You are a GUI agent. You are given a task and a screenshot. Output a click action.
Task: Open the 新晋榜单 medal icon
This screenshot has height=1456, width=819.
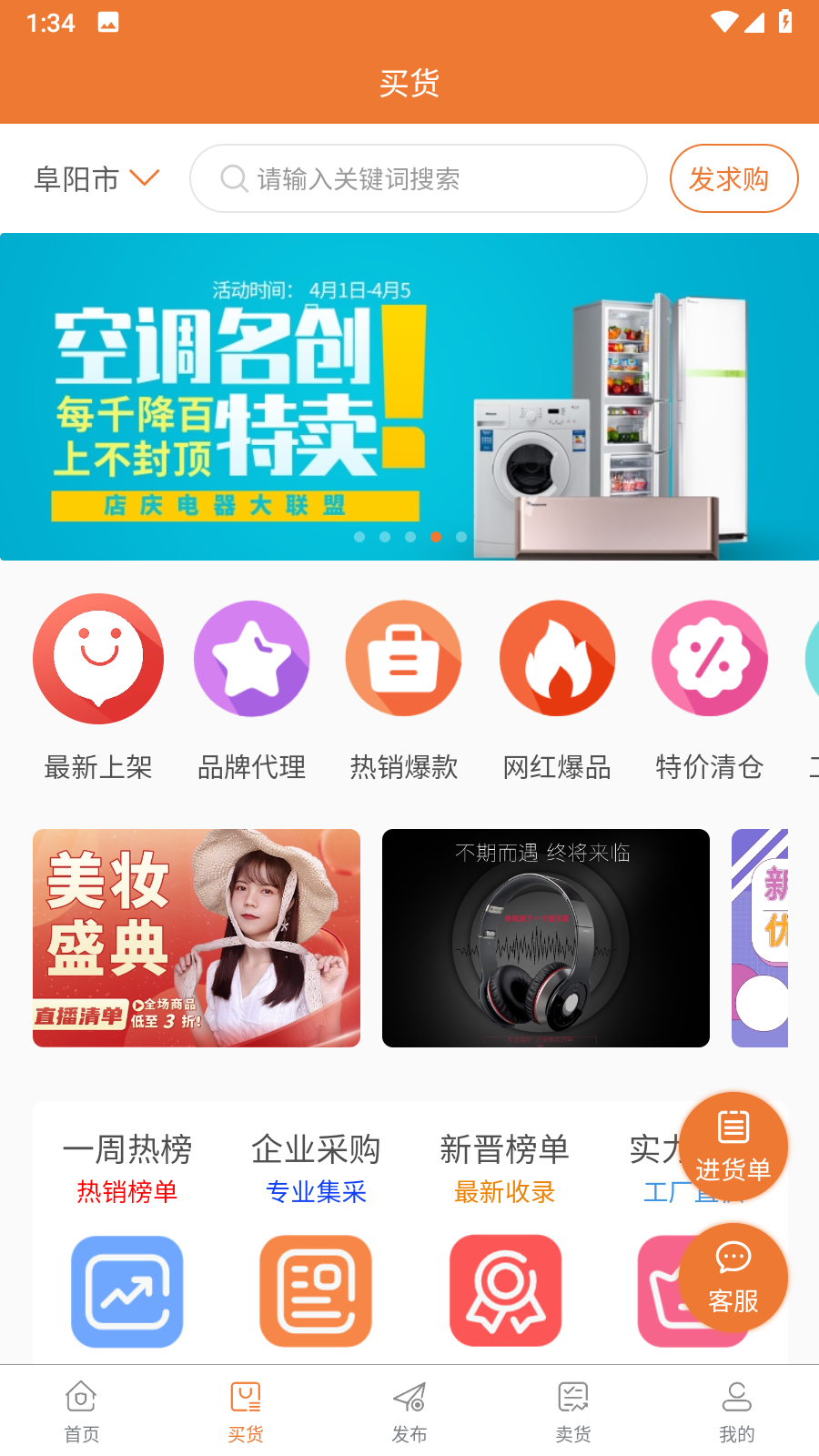click(505, 1291)
